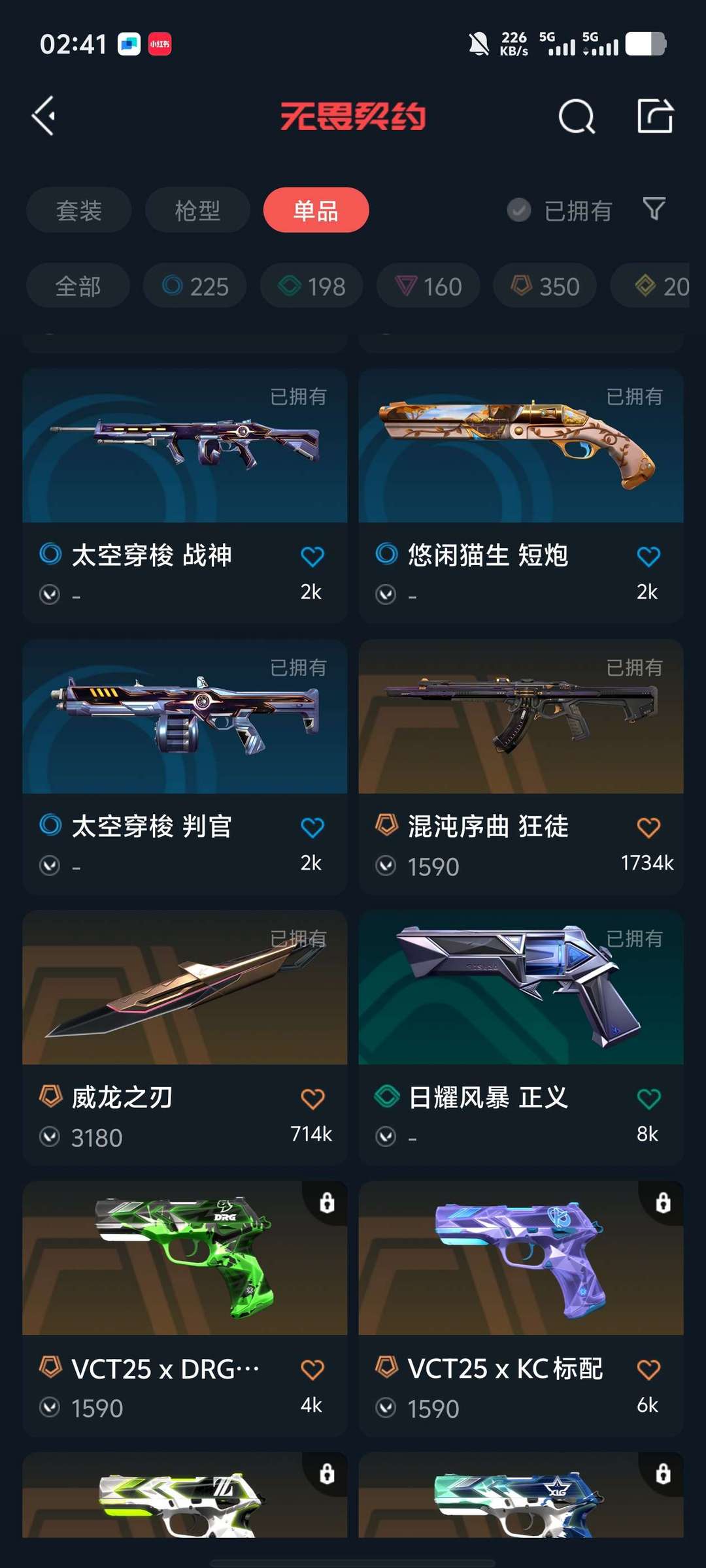Toggle the 已拥有 filter checkbox
The height and width of the screenshot is (1568, 706).
pos(519,210)
